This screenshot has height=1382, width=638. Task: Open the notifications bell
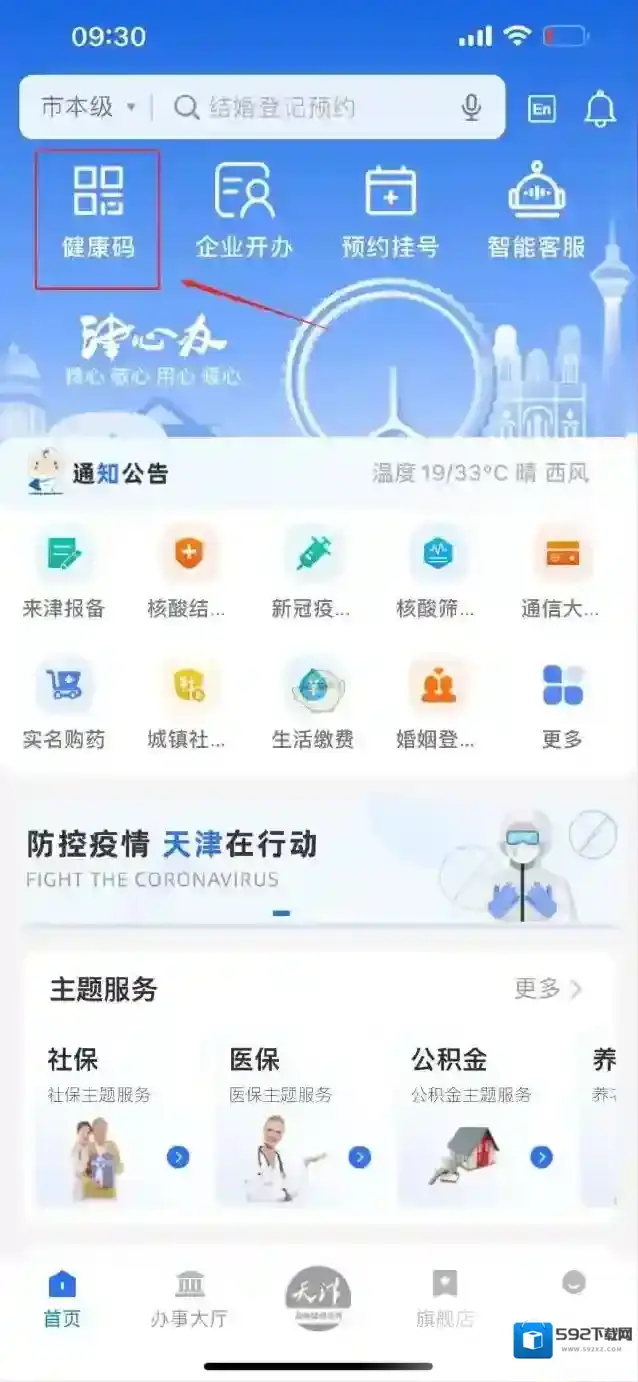click(600, 108)
